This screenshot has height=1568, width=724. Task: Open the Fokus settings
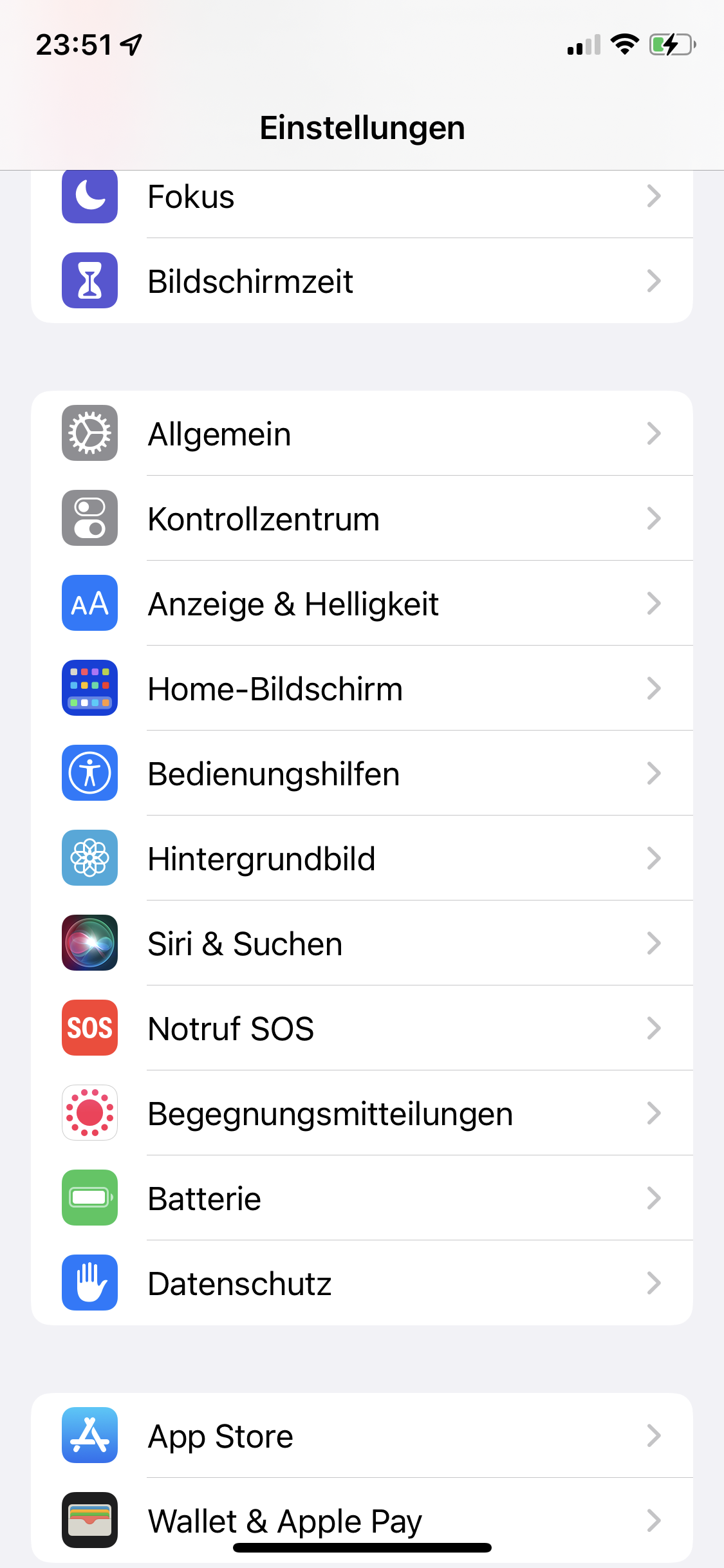pyautogui.click(x=360, y=197)
